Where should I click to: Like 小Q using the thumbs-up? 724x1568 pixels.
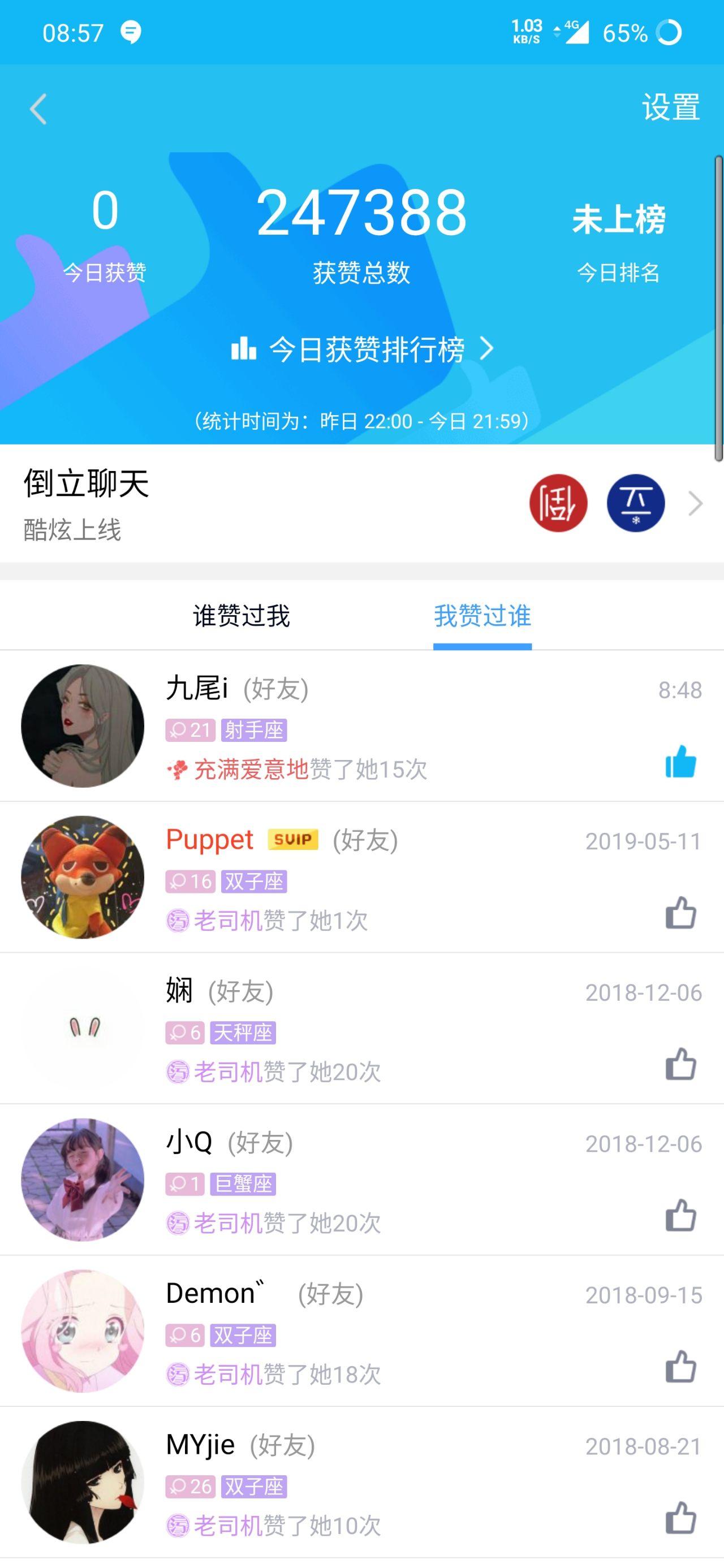pyautogui.click(x=680, y=1216)
